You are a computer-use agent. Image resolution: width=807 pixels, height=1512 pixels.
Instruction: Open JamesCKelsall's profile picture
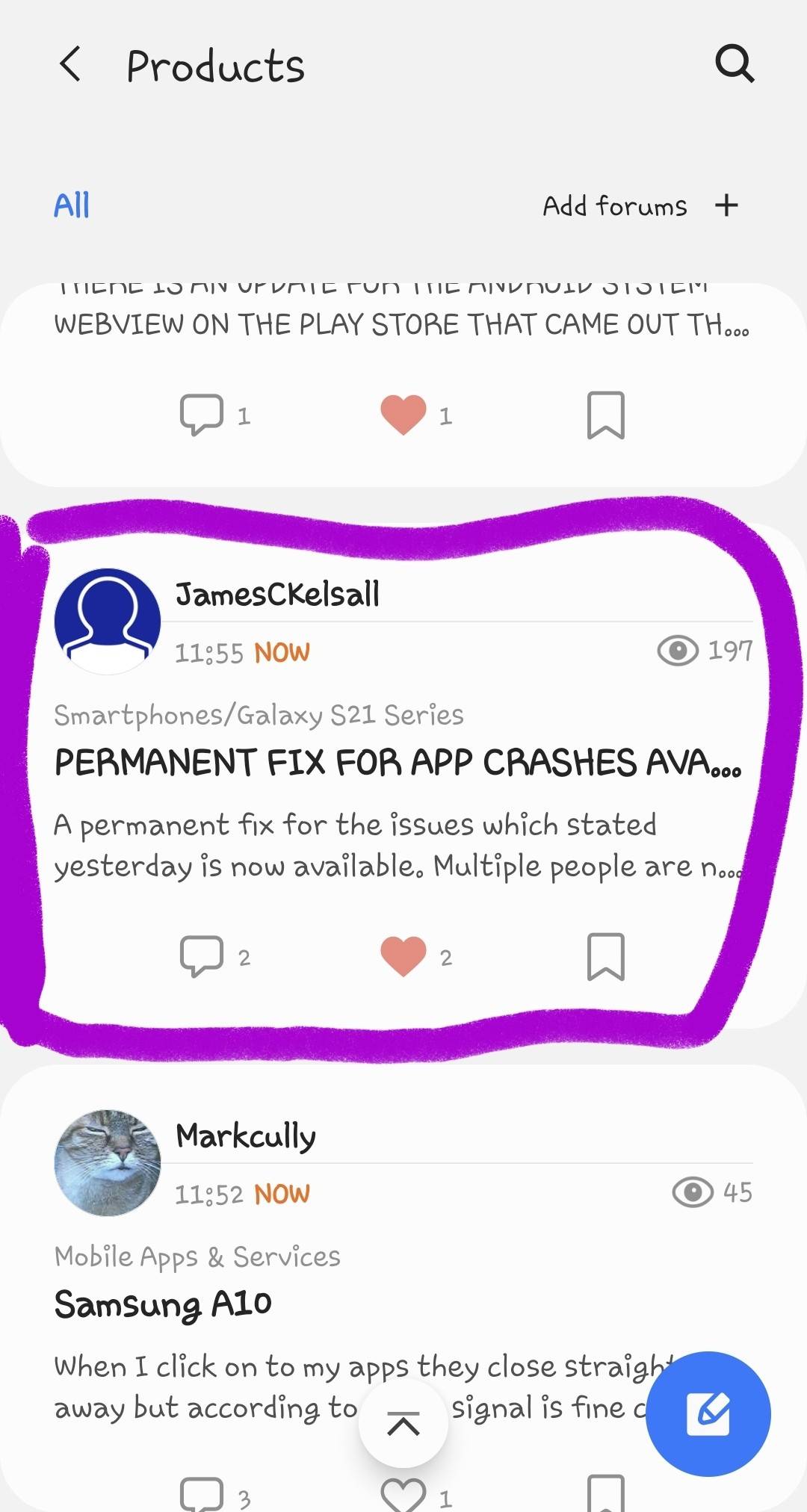point(108,622)
